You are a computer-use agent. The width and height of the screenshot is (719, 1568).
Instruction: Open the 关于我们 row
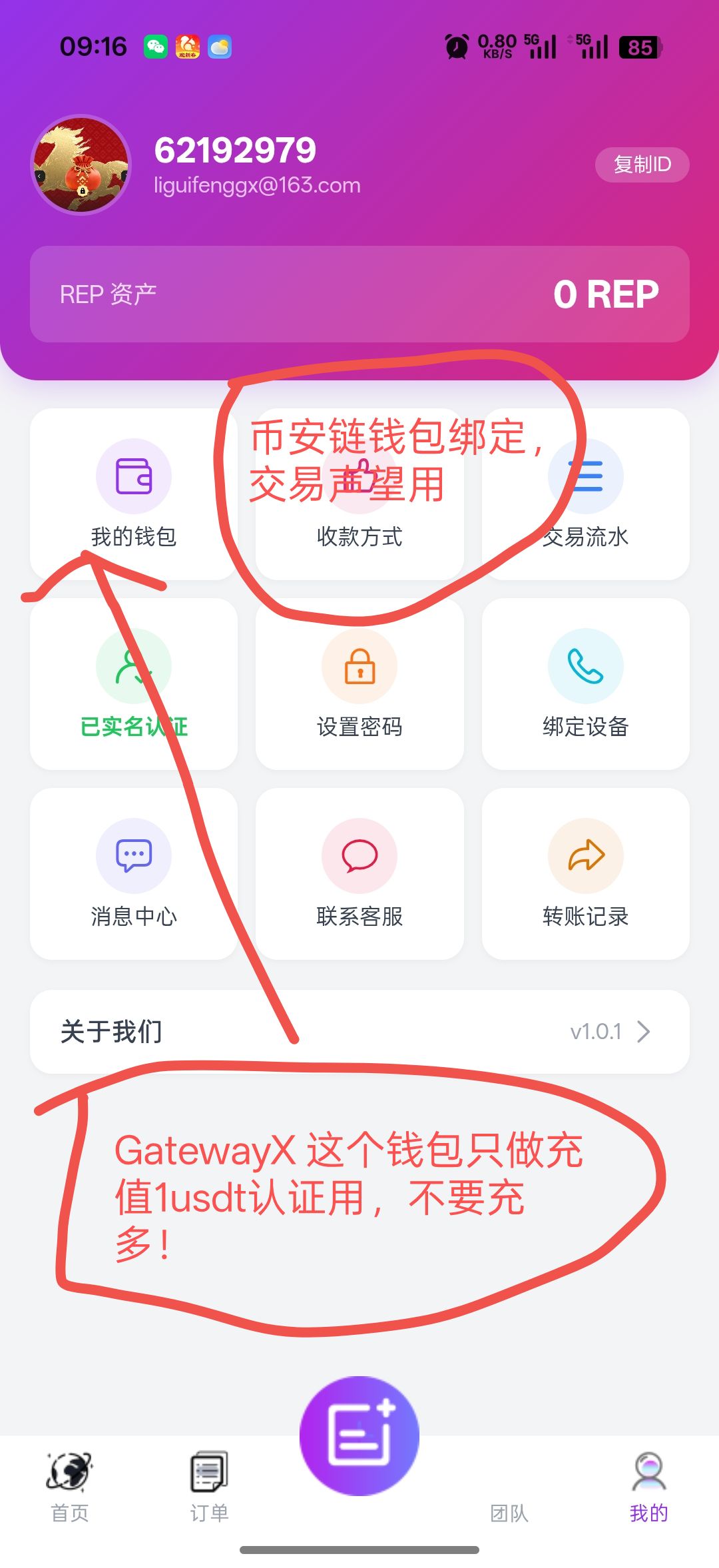[359, 1031]
